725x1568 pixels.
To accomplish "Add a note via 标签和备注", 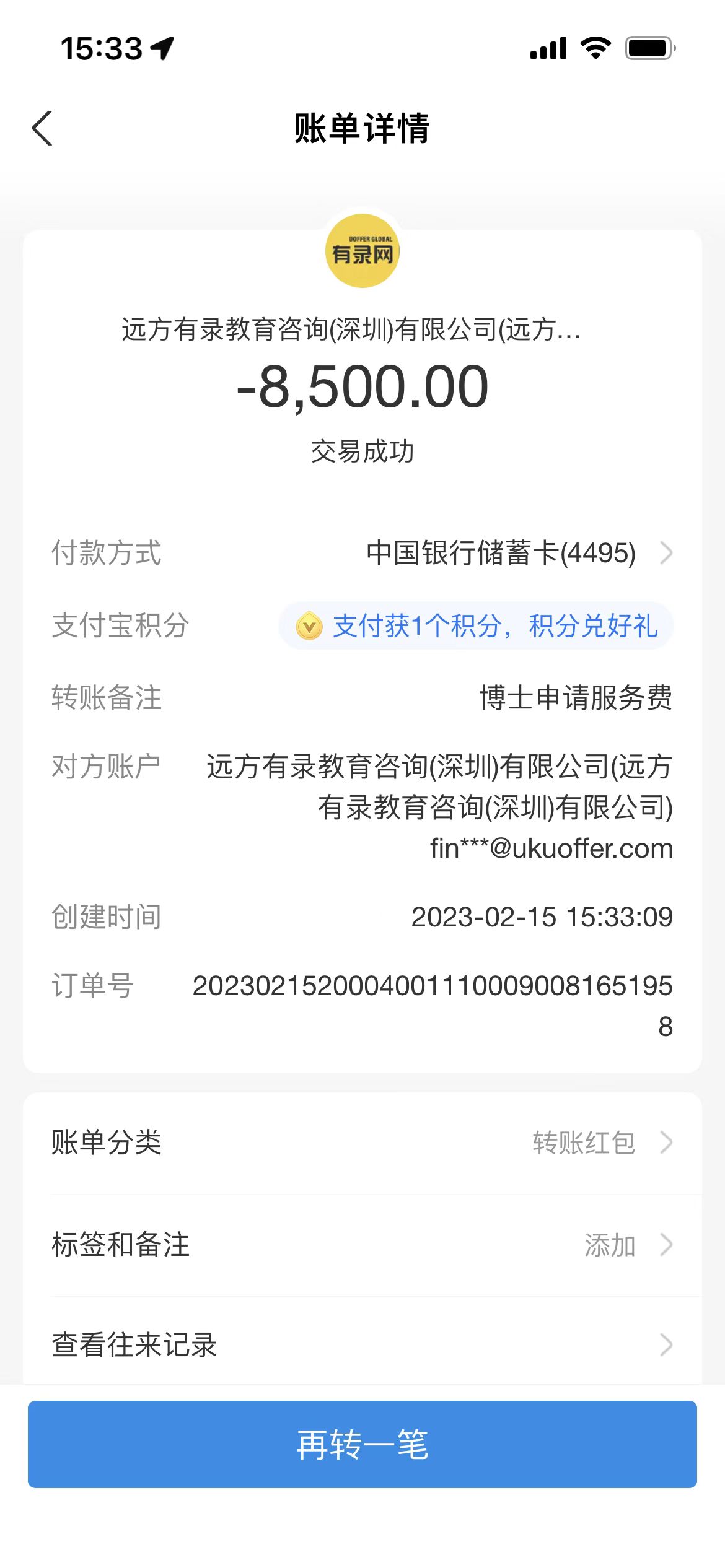I will [x=362, y=1245].
